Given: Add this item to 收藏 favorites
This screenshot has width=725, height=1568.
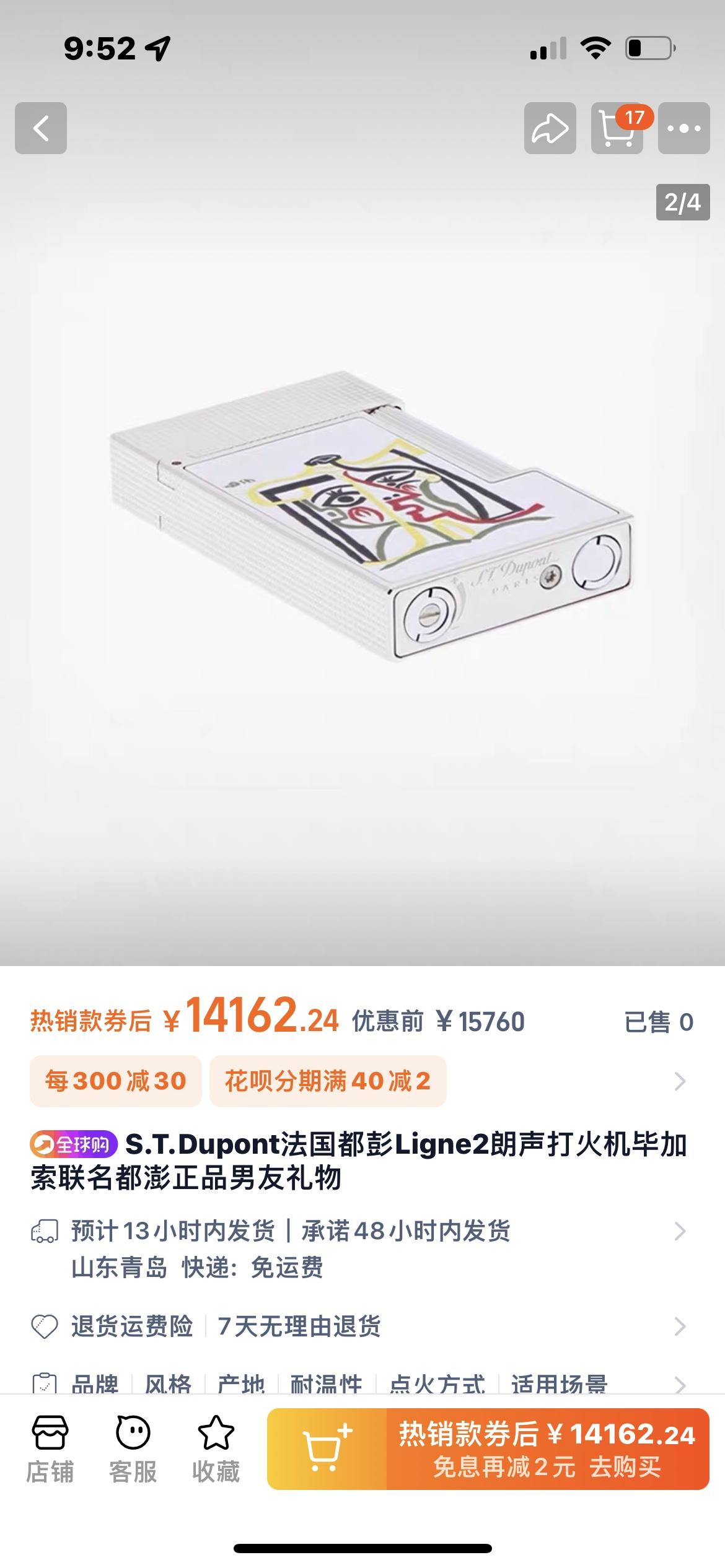Looking at the screenshot, I should 216,1449.
